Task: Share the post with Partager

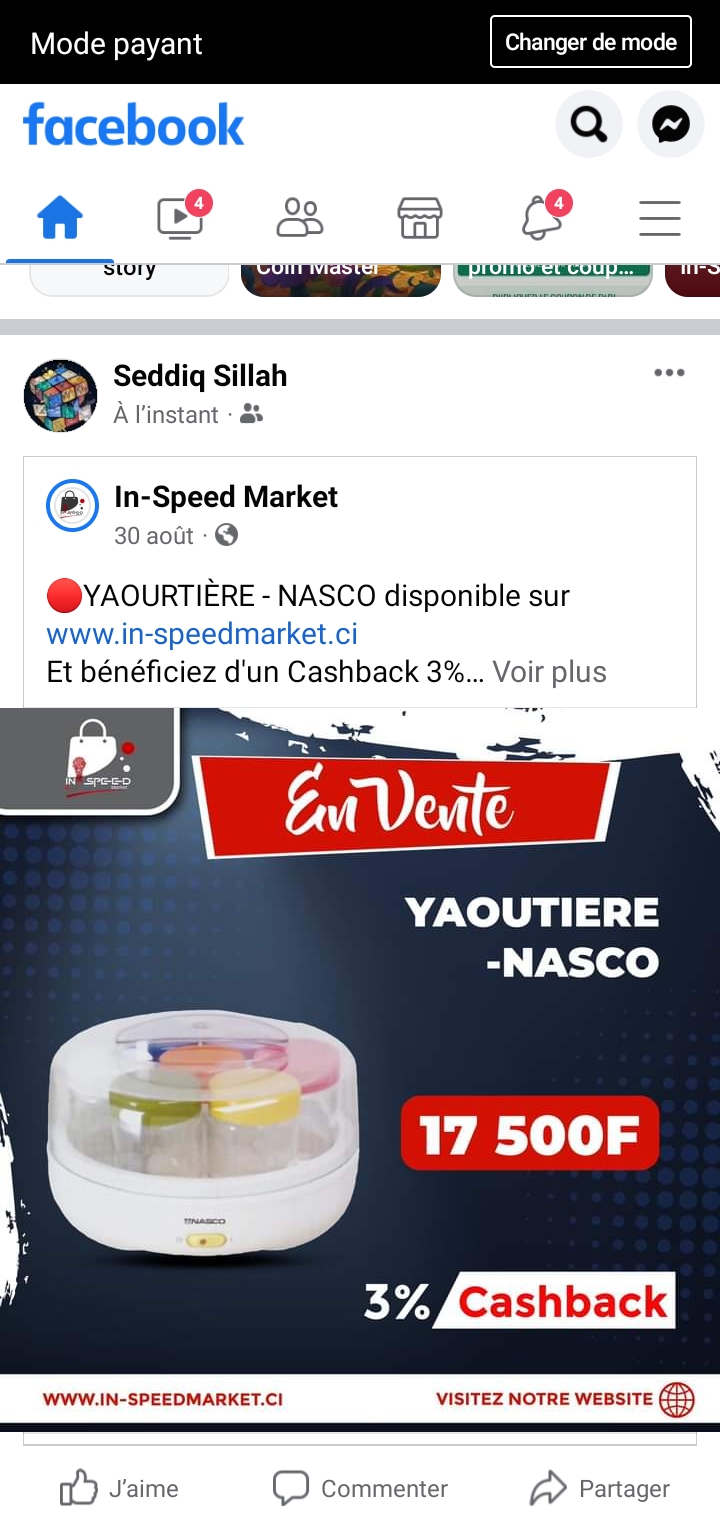Action: click(600, 1489)
